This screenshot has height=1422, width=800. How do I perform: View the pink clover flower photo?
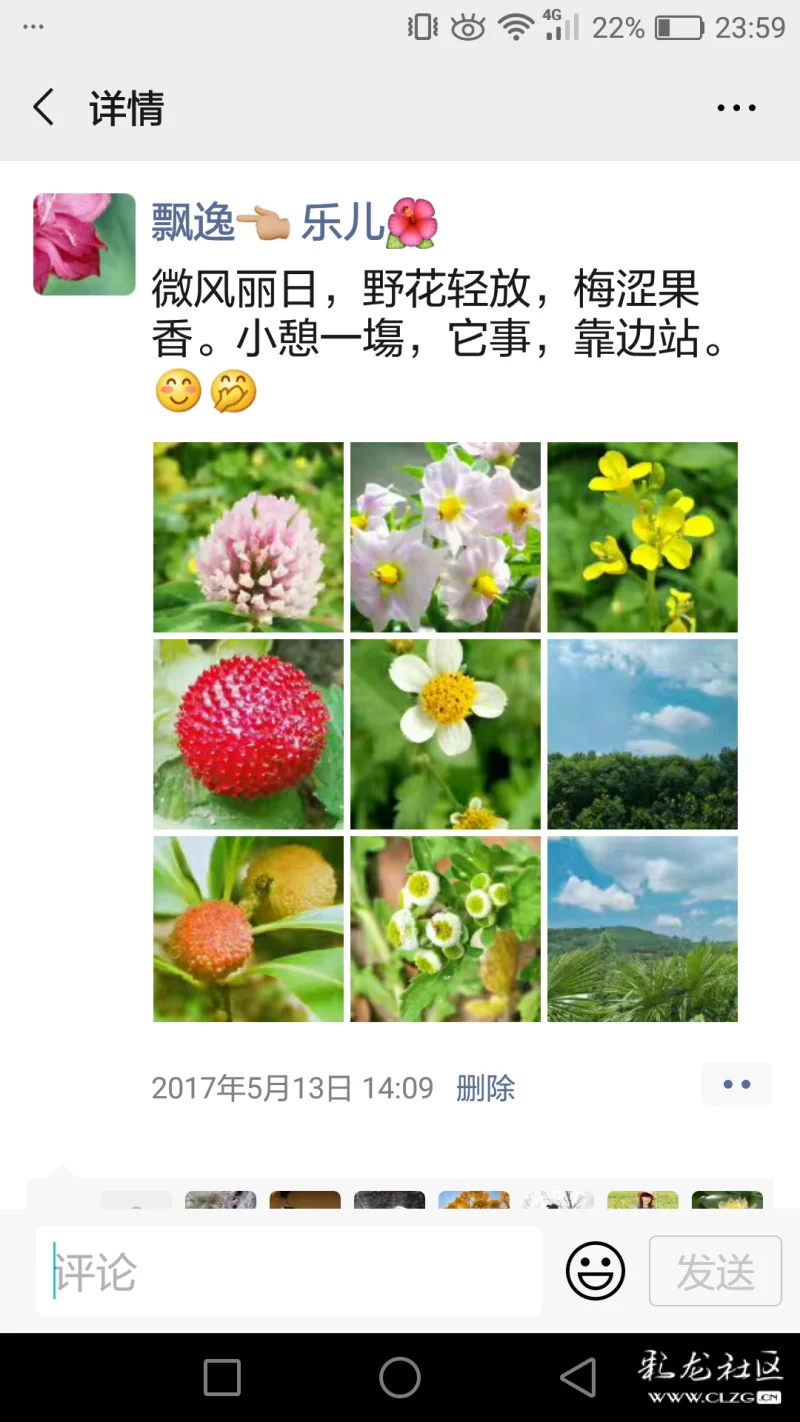click(248, 537)
